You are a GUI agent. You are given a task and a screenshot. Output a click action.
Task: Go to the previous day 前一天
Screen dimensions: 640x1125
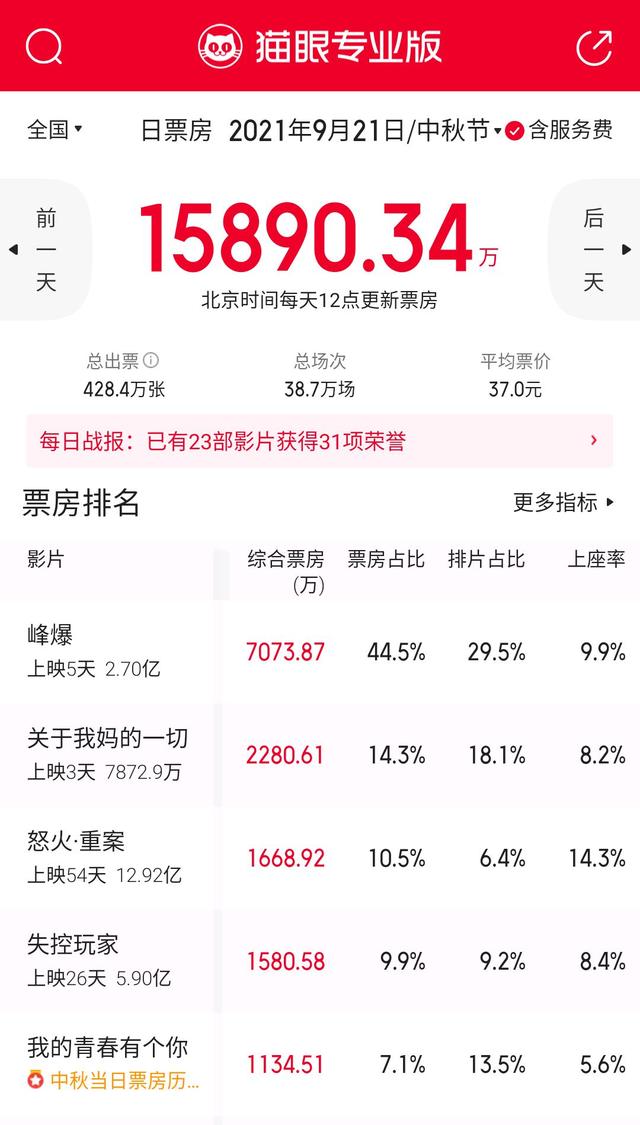coord(44,250)
